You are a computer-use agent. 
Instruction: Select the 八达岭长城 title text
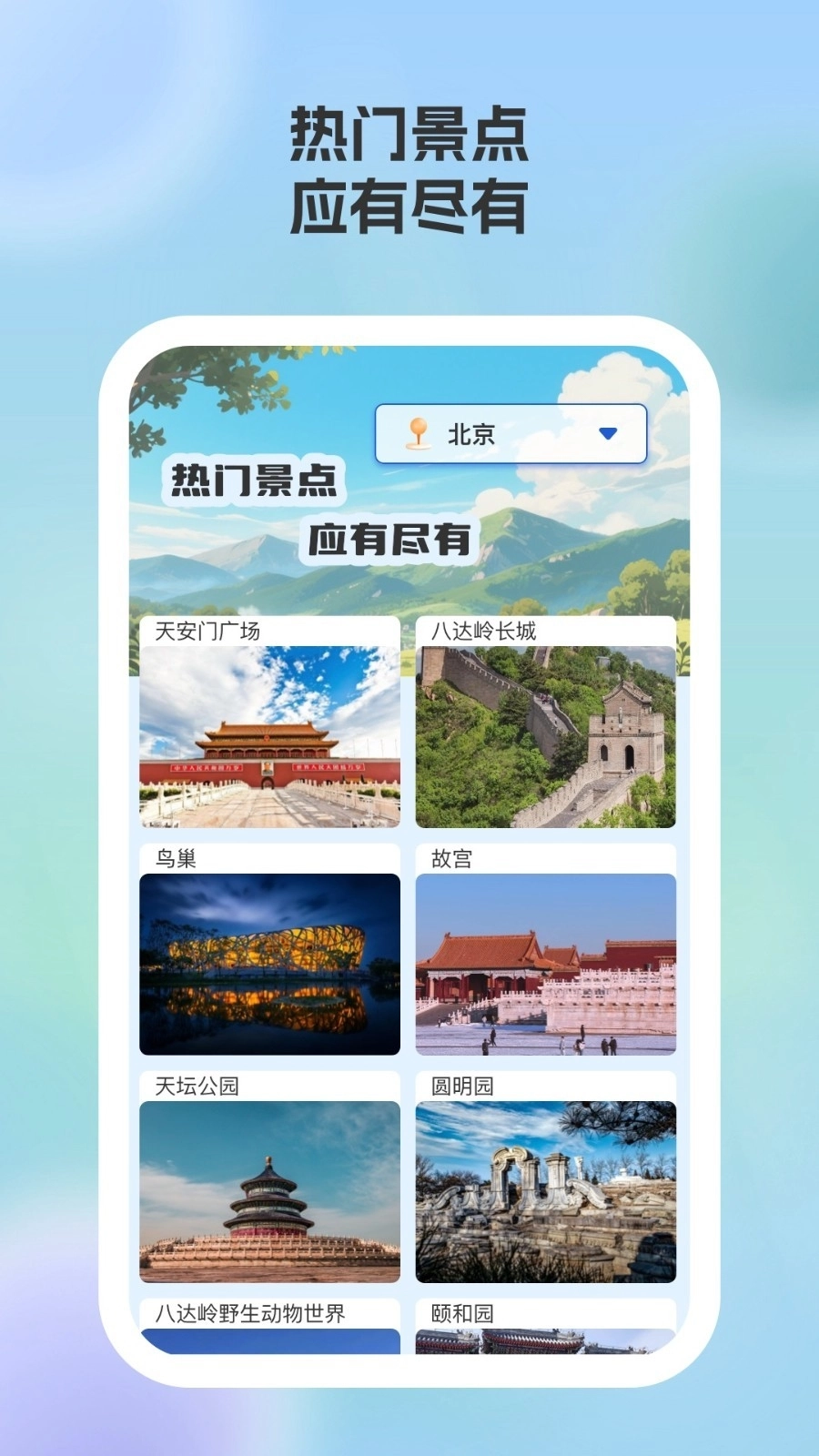click(x=485, y=630)
